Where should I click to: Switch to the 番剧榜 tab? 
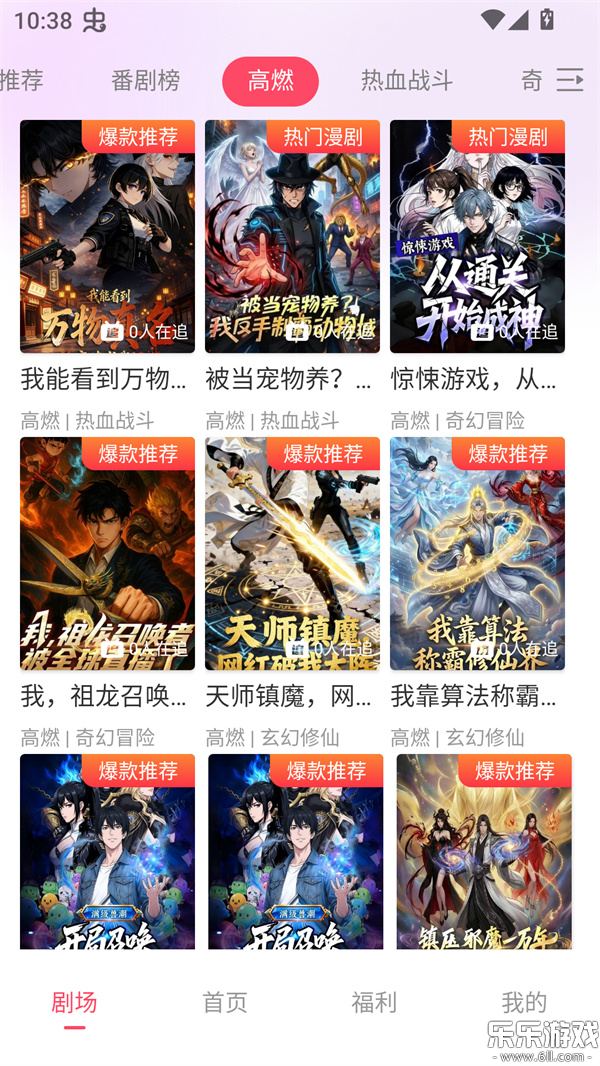point(145,81)
